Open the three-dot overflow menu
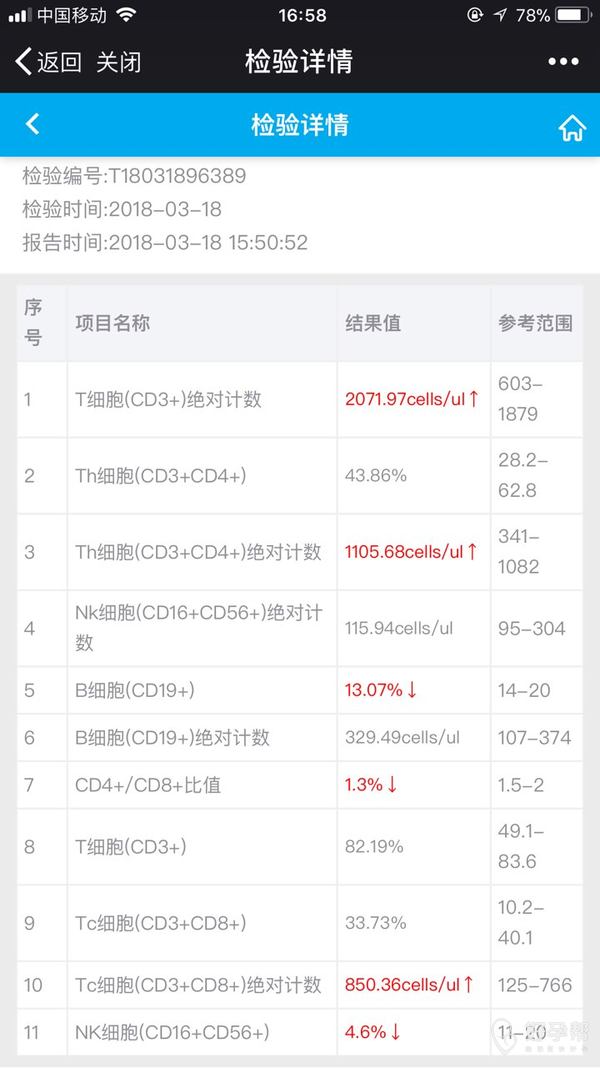This screenshot has width=600, height=1068. (563, 62)
